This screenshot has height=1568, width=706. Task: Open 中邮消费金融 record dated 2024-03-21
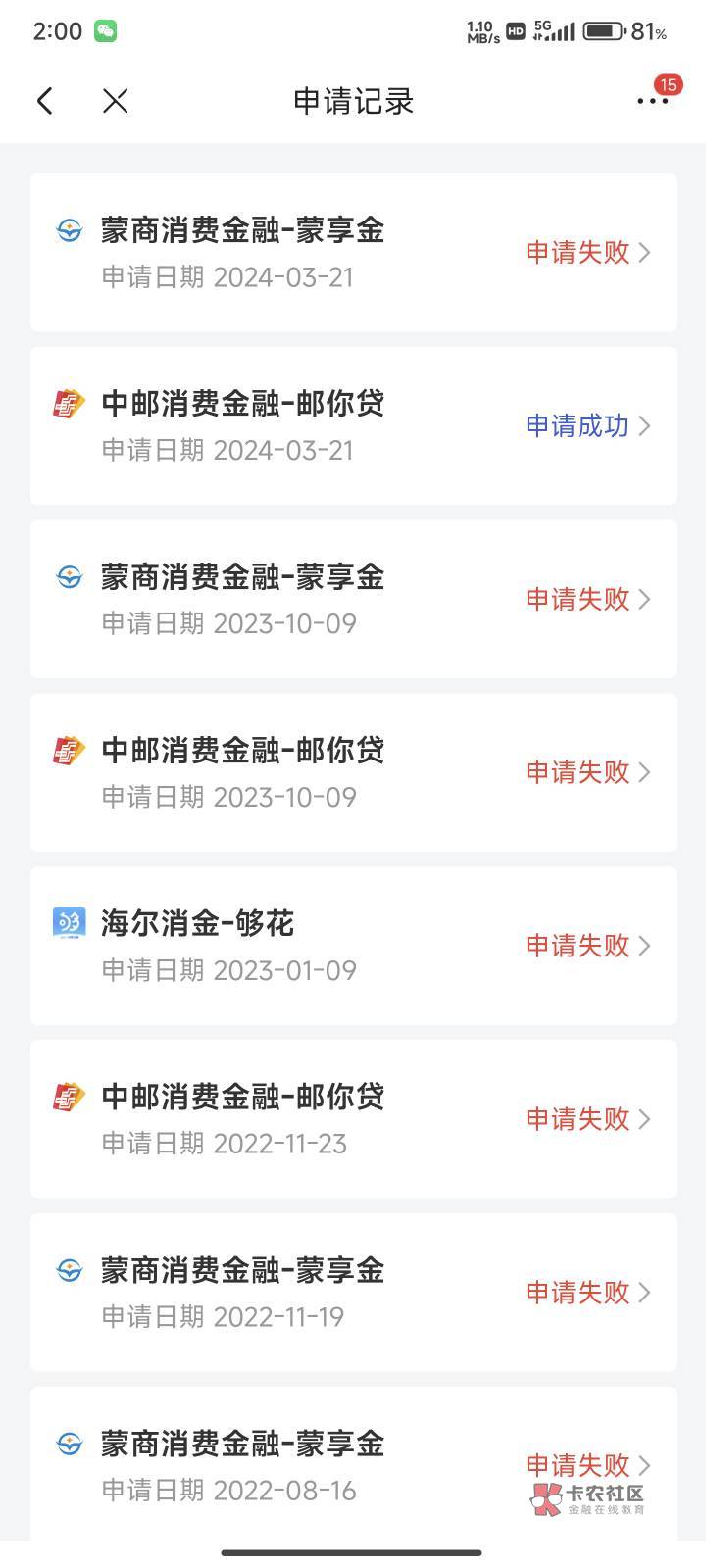353,425
